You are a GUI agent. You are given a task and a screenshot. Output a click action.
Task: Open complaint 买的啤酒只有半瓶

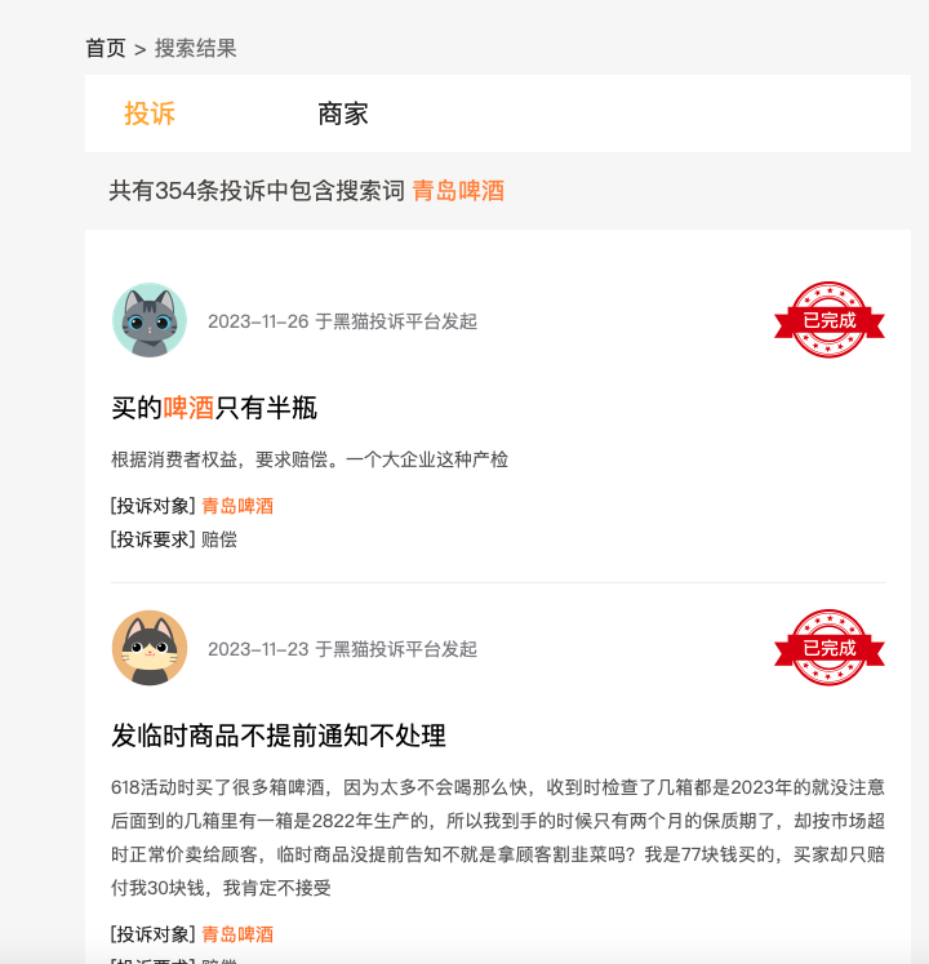214,408
